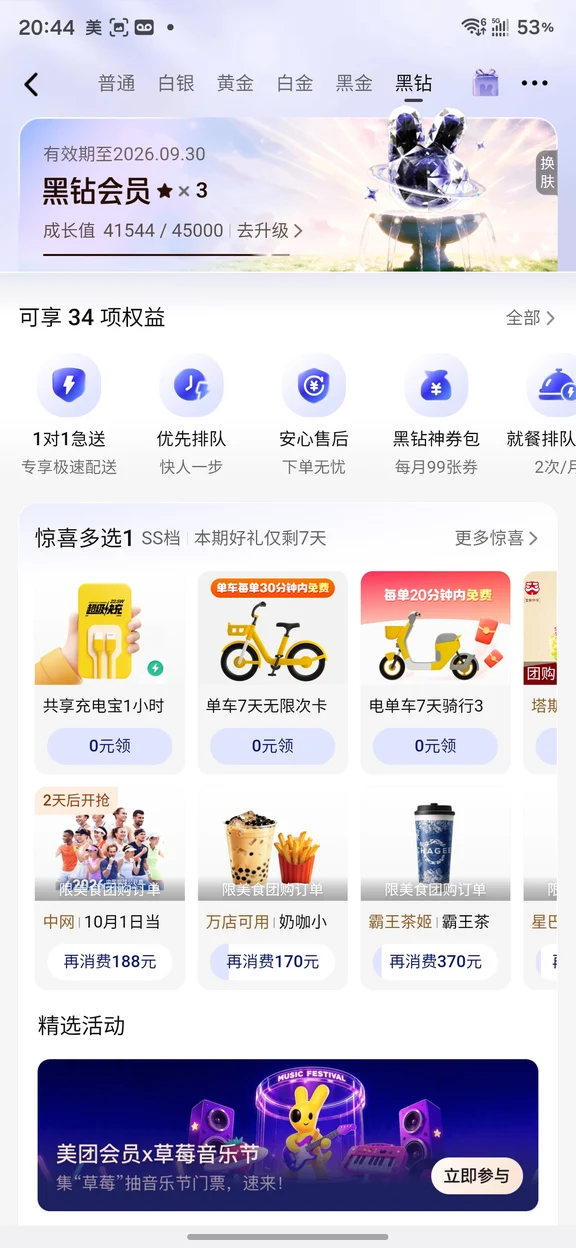The height and width of the screenshot is (1248, 576).
Task: Open 更多惊喜 rewards
Action: (x=496, y=538)
